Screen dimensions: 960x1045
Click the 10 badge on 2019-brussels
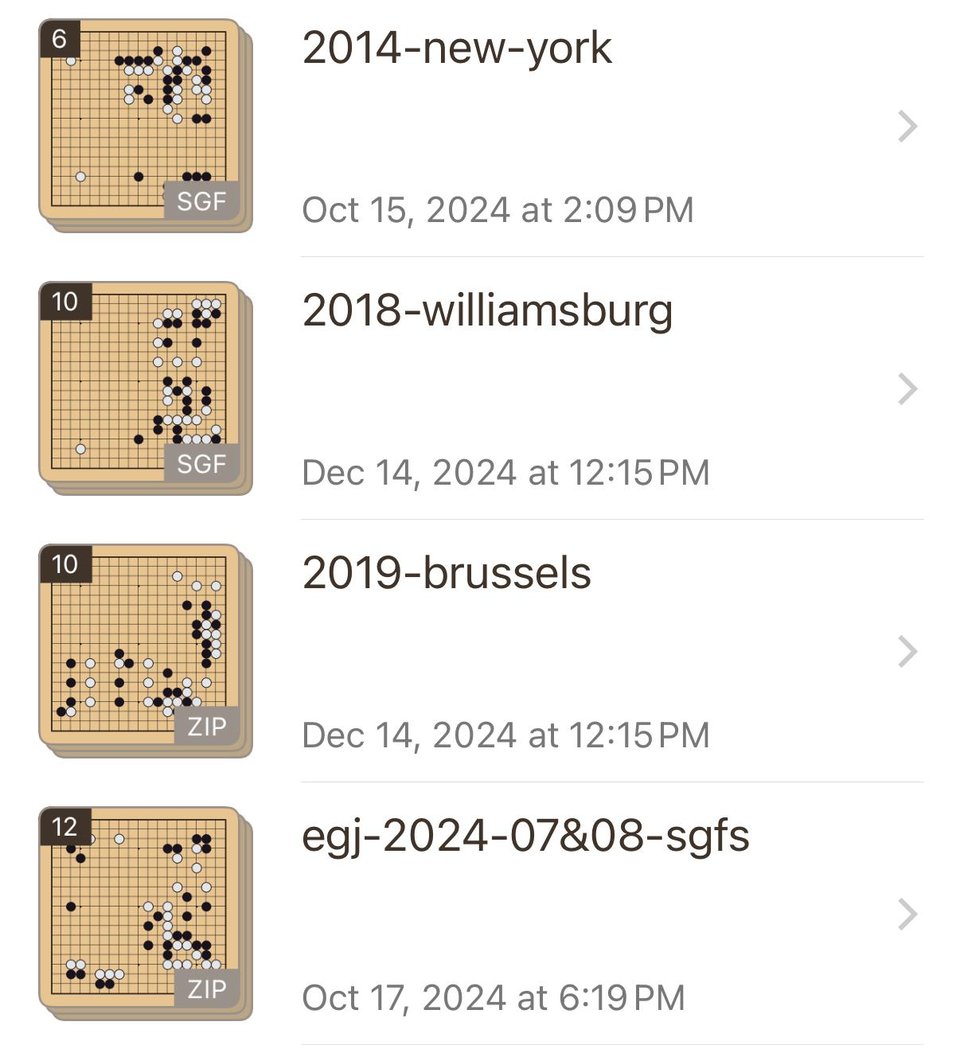[x=64, y=565]
